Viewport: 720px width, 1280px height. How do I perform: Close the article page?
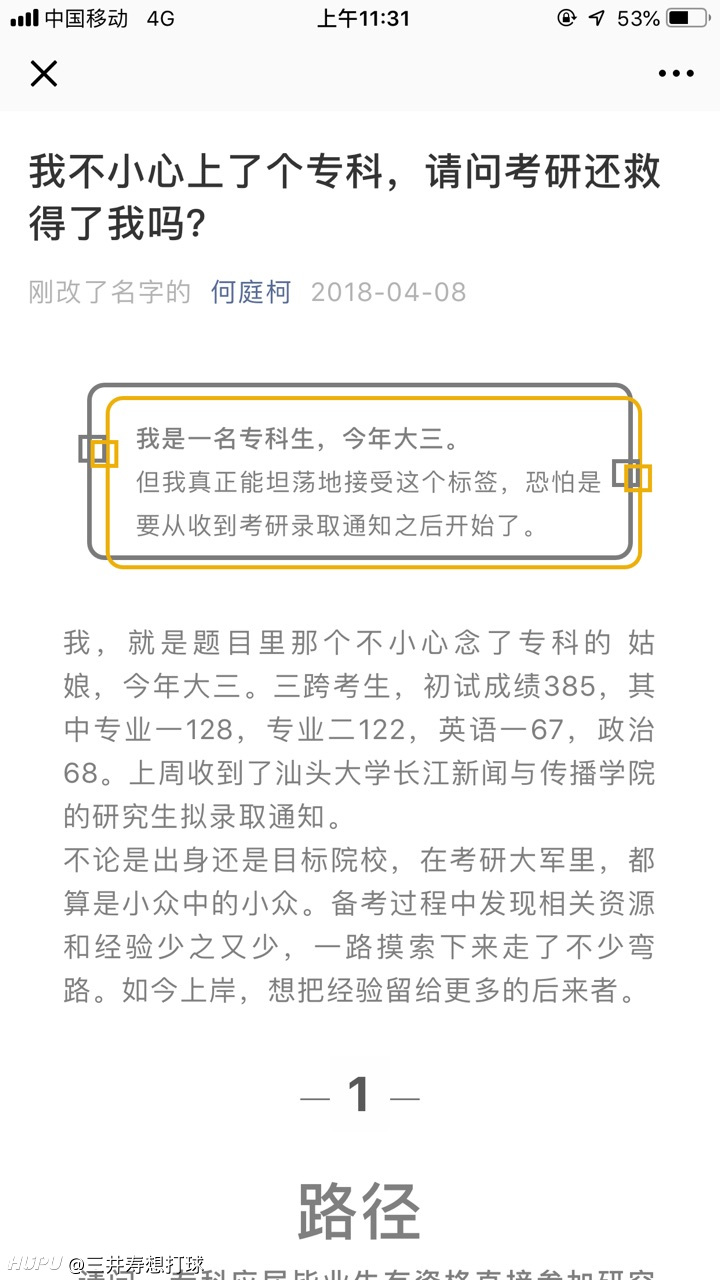44,73
